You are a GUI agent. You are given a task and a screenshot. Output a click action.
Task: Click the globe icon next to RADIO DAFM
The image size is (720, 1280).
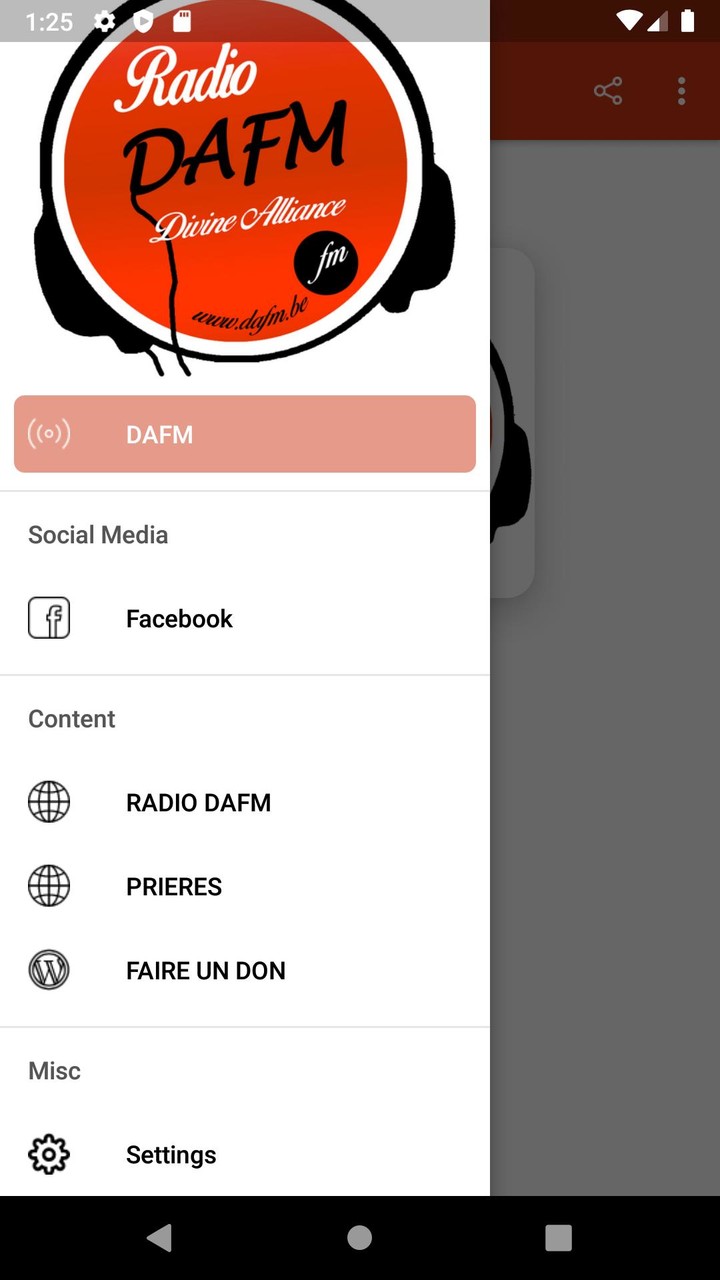pyautogui.click(x=49, y=802)
